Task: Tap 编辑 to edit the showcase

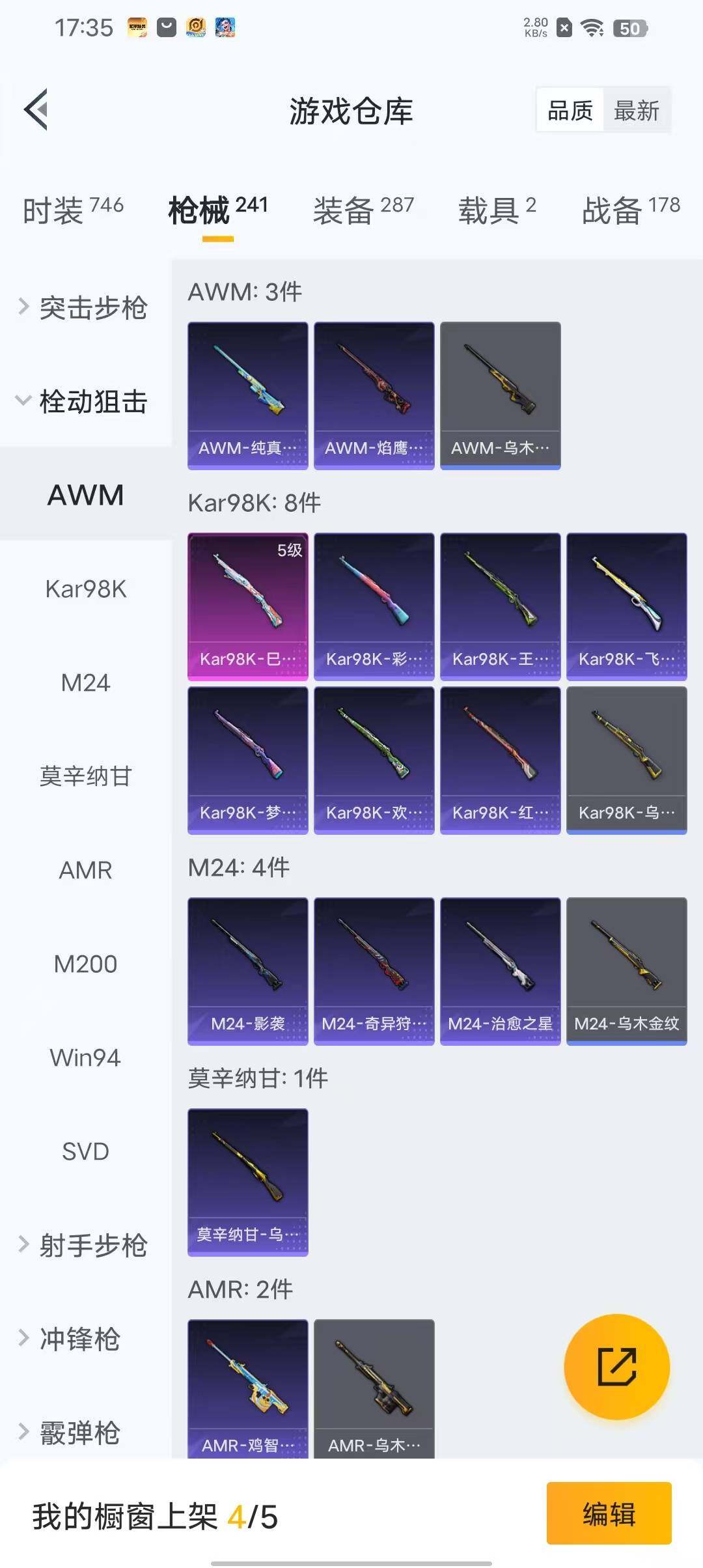Action: (609, 1513)
